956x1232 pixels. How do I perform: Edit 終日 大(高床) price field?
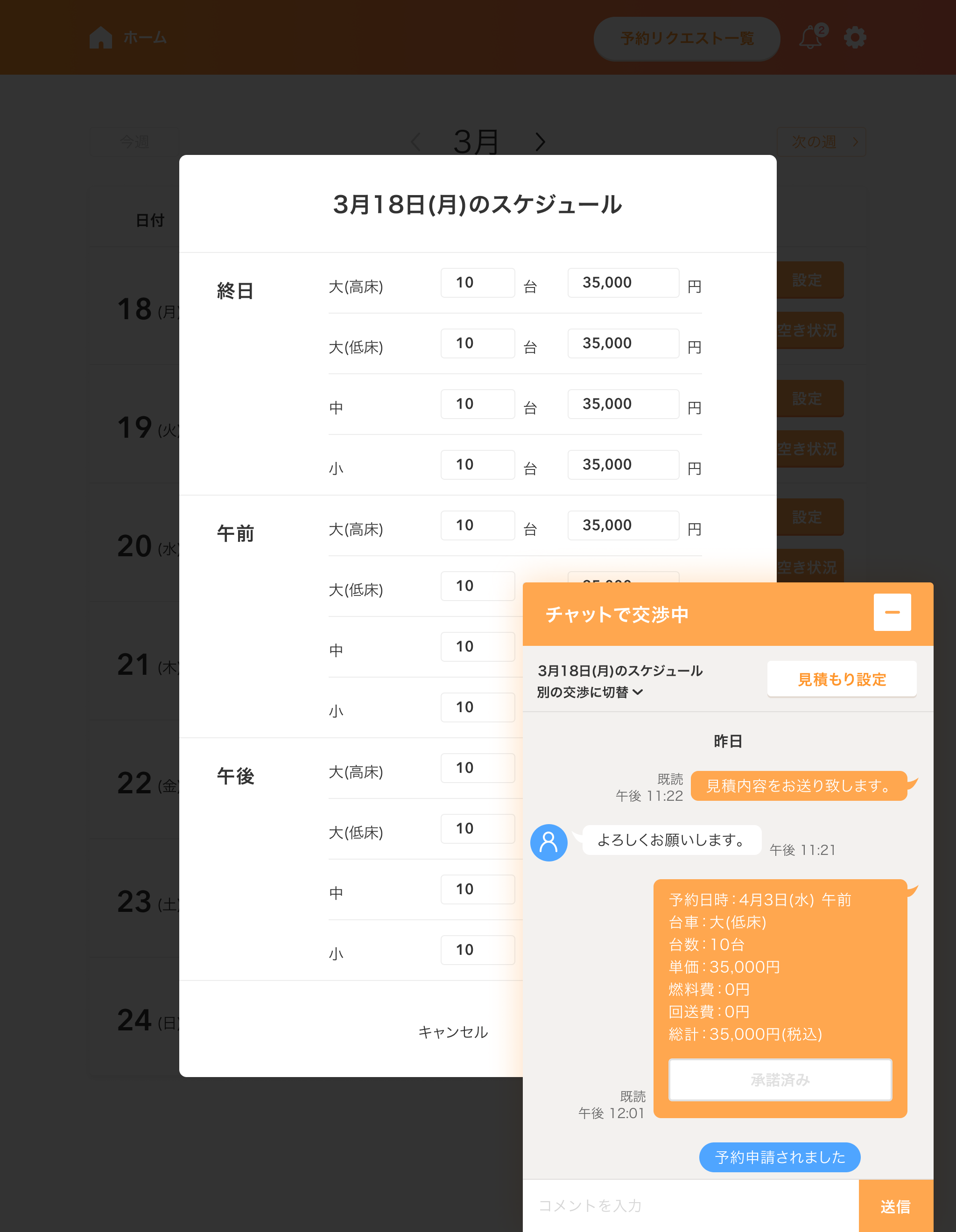pos(623,283)
